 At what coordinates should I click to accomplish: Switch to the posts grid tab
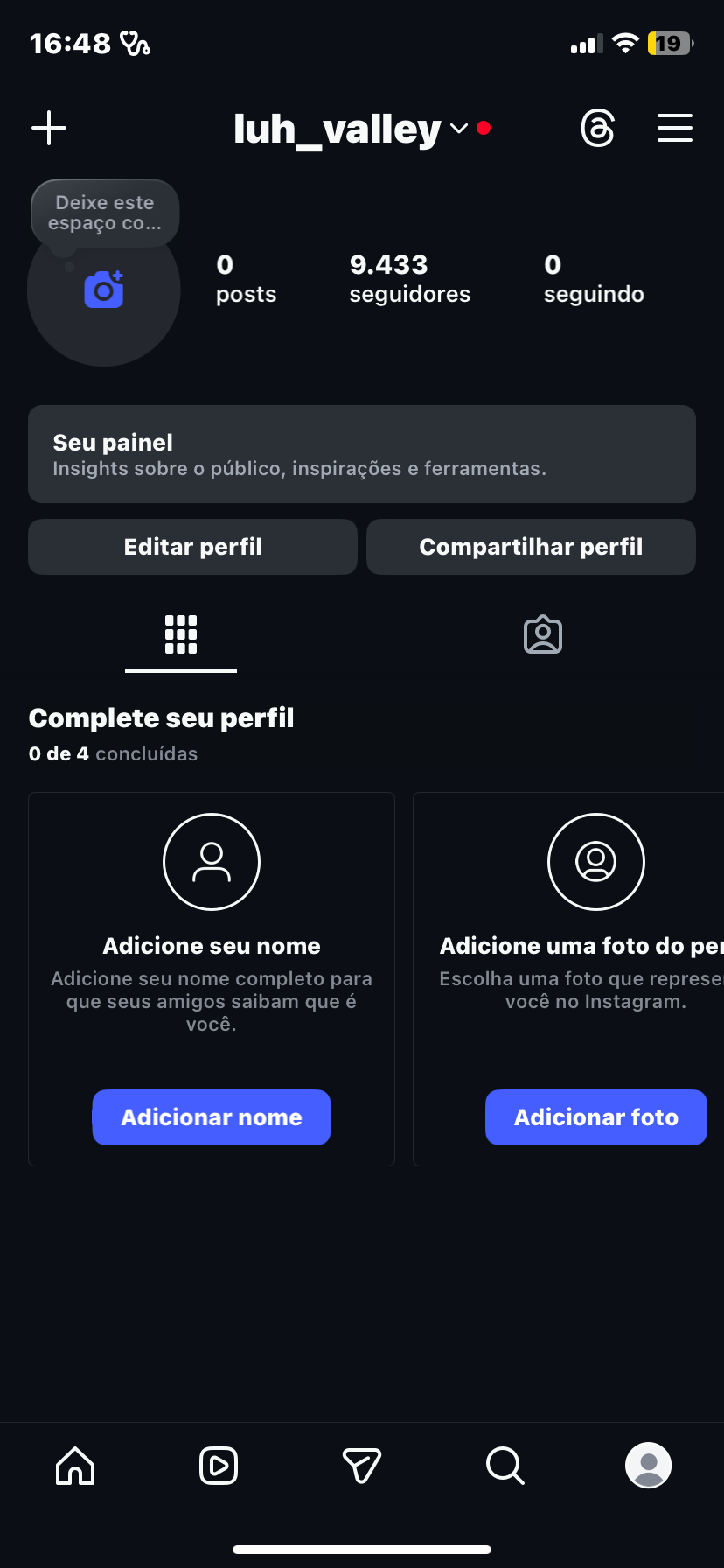click(181, 634)
